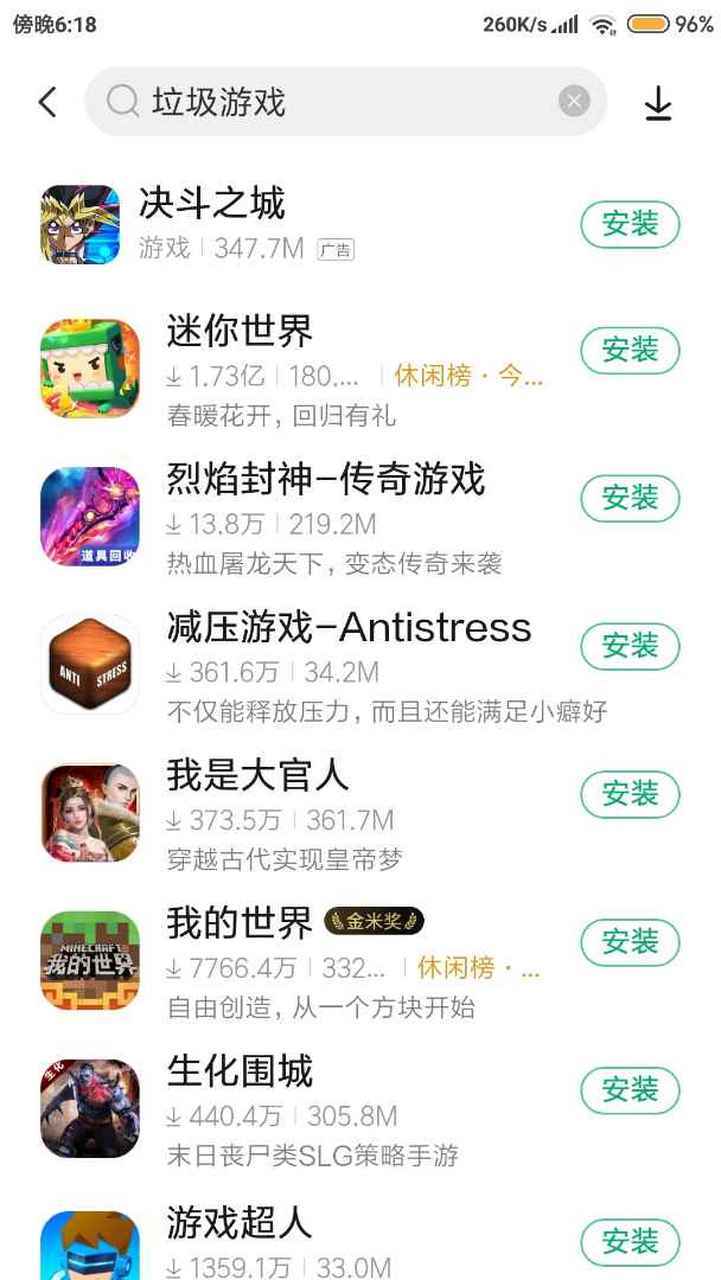Open the download manager icon
721x1280 pixels.
point(657,101)
